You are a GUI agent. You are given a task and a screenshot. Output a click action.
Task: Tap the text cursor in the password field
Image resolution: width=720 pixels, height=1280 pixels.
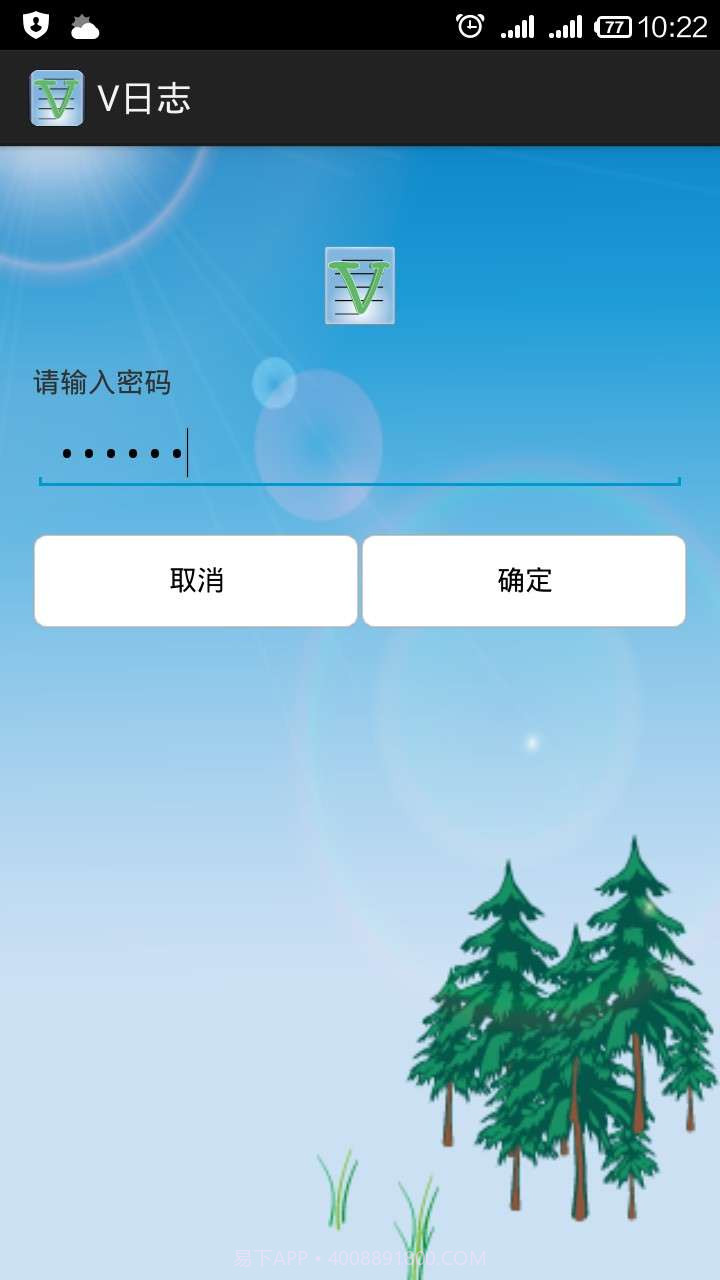[x=186, y=452]
